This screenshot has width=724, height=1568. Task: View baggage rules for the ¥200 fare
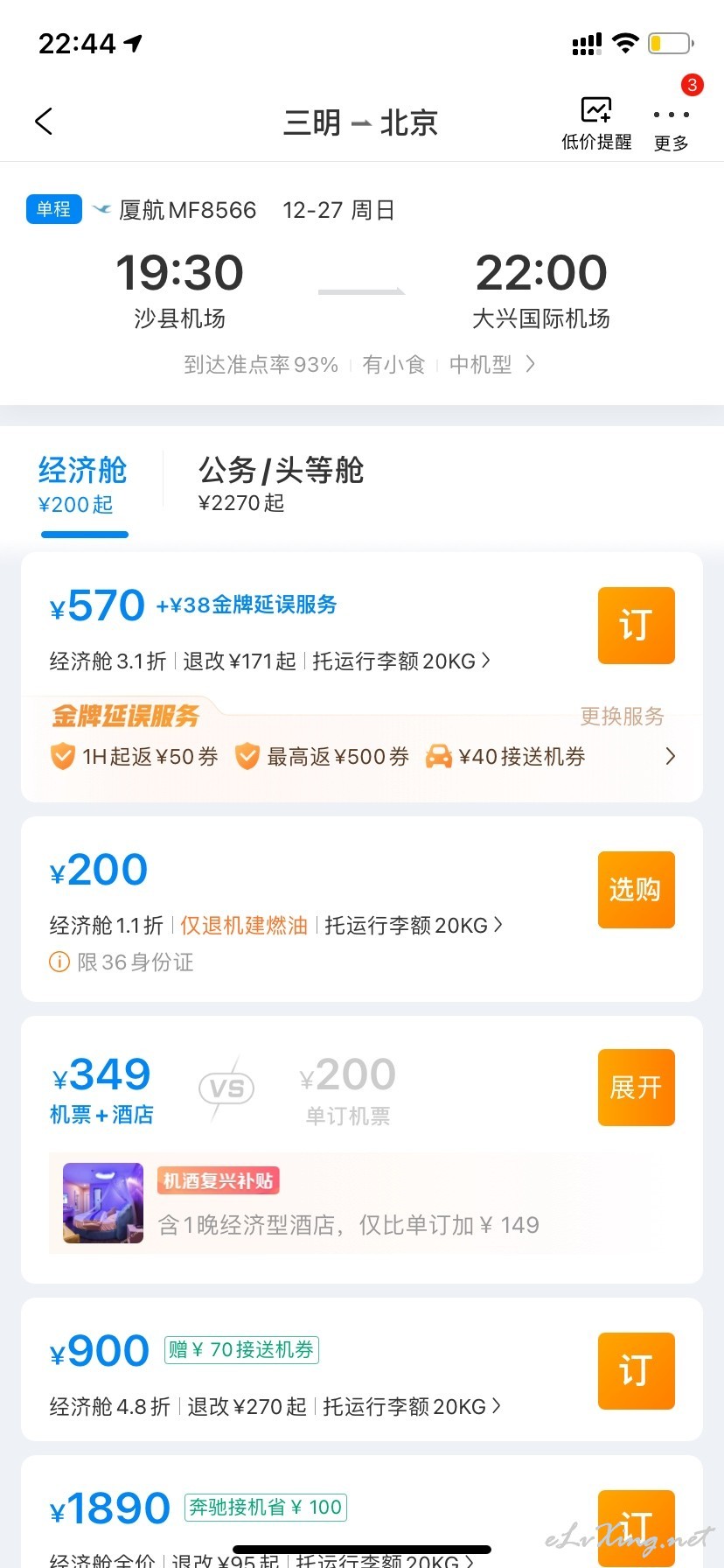point(414,925)
